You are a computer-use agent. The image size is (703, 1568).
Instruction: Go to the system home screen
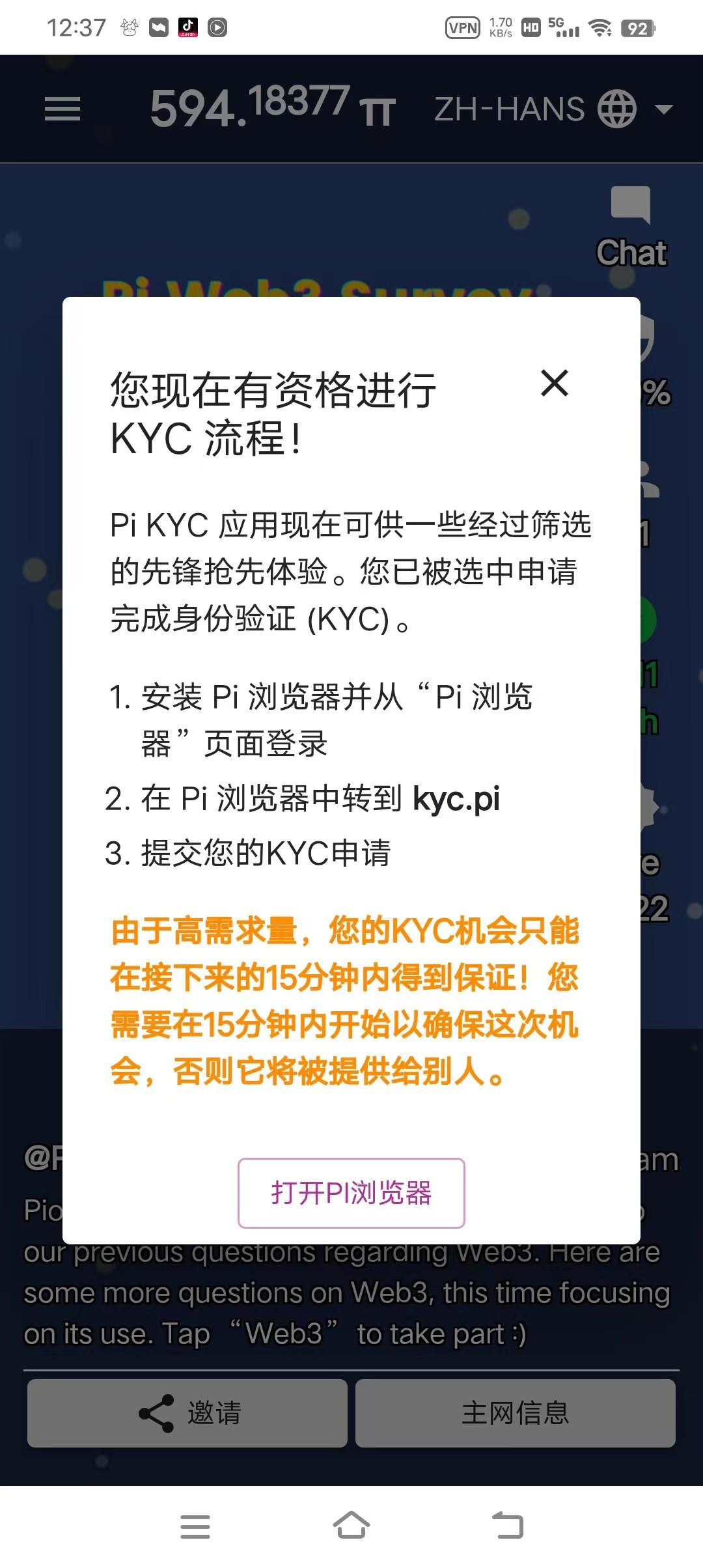point(351,1526)
